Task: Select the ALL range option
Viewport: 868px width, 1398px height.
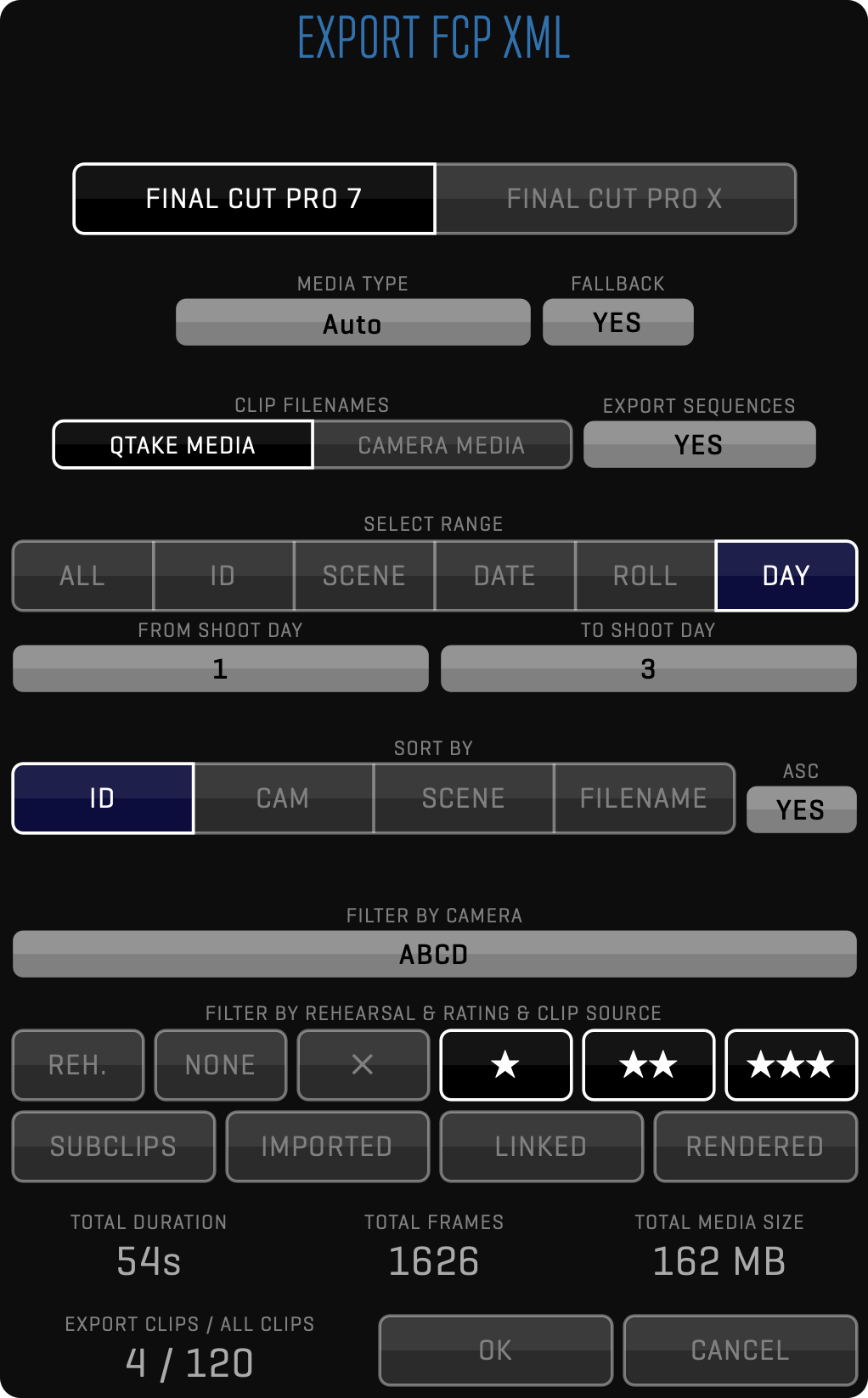Action: [x=82, y=576]
